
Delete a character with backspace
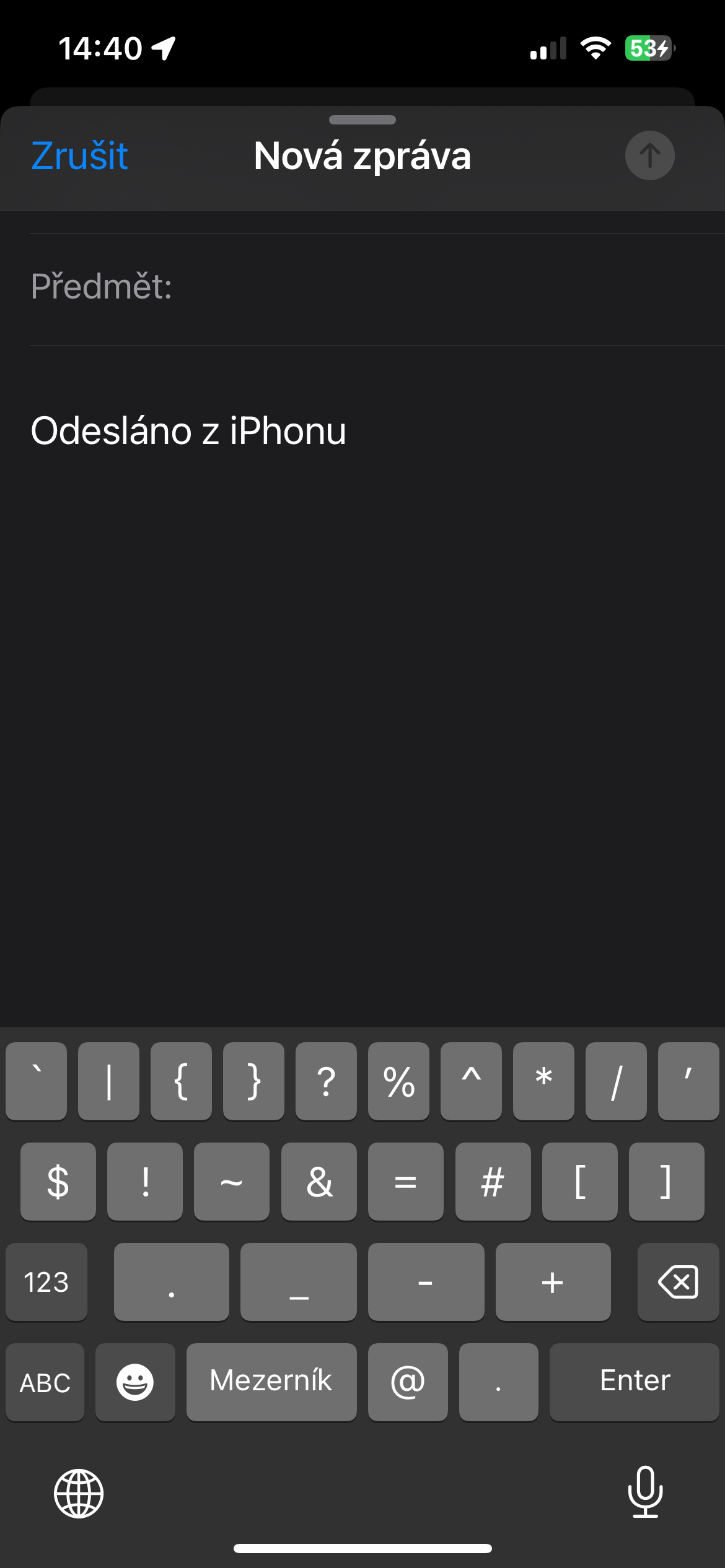click(678, 1282)
